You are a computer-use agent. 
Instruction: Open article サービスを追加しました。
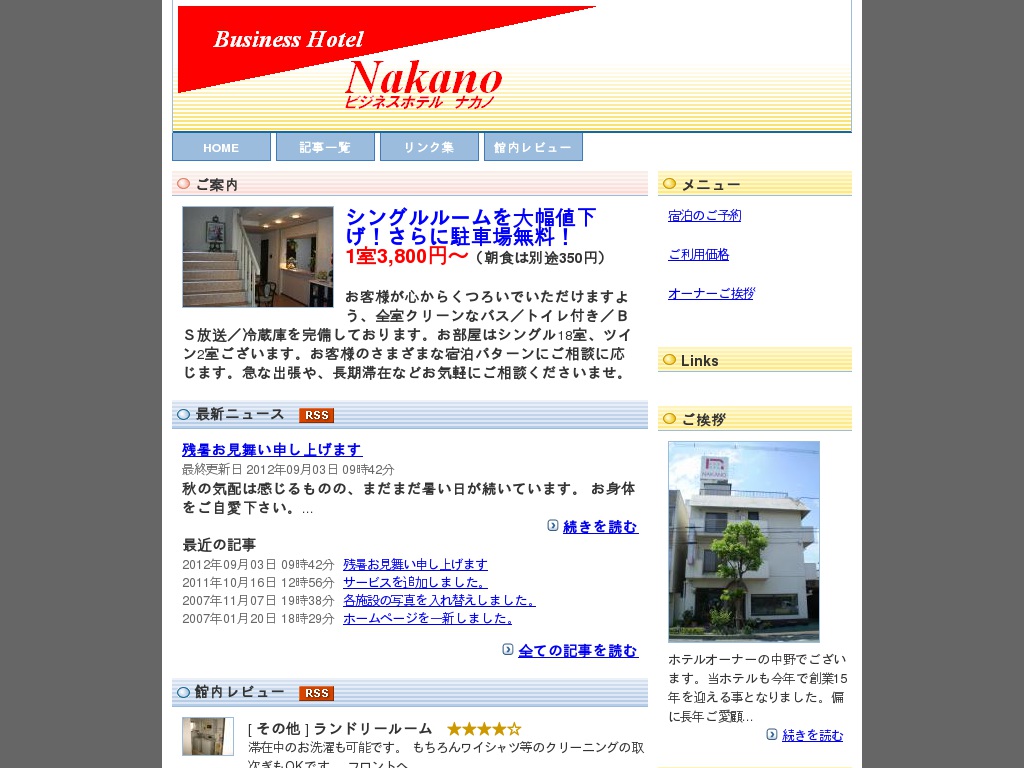pos(415,582)
